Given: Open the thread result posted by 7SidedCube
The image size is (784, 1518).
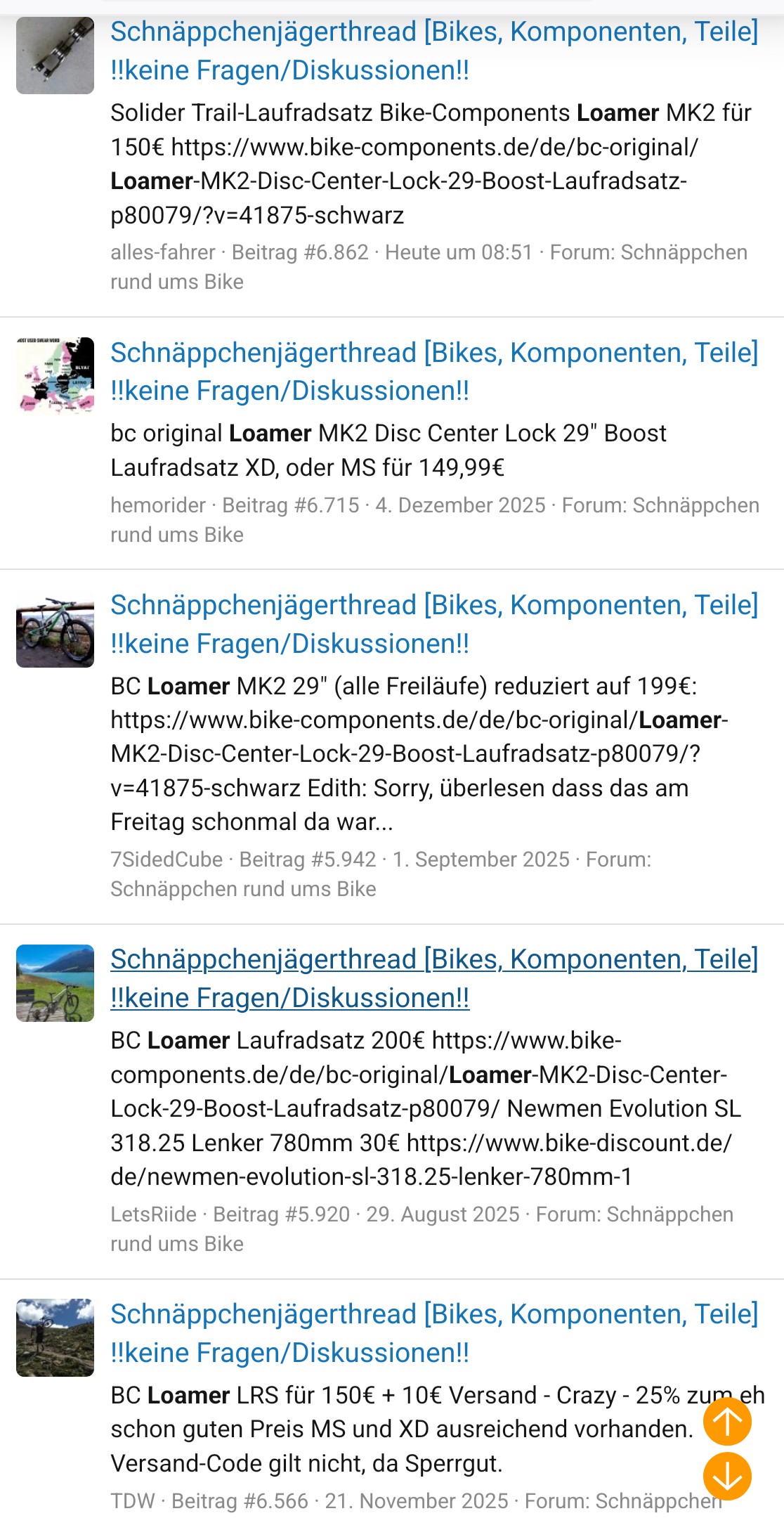Looking at the screenshot, I should 434,624.
